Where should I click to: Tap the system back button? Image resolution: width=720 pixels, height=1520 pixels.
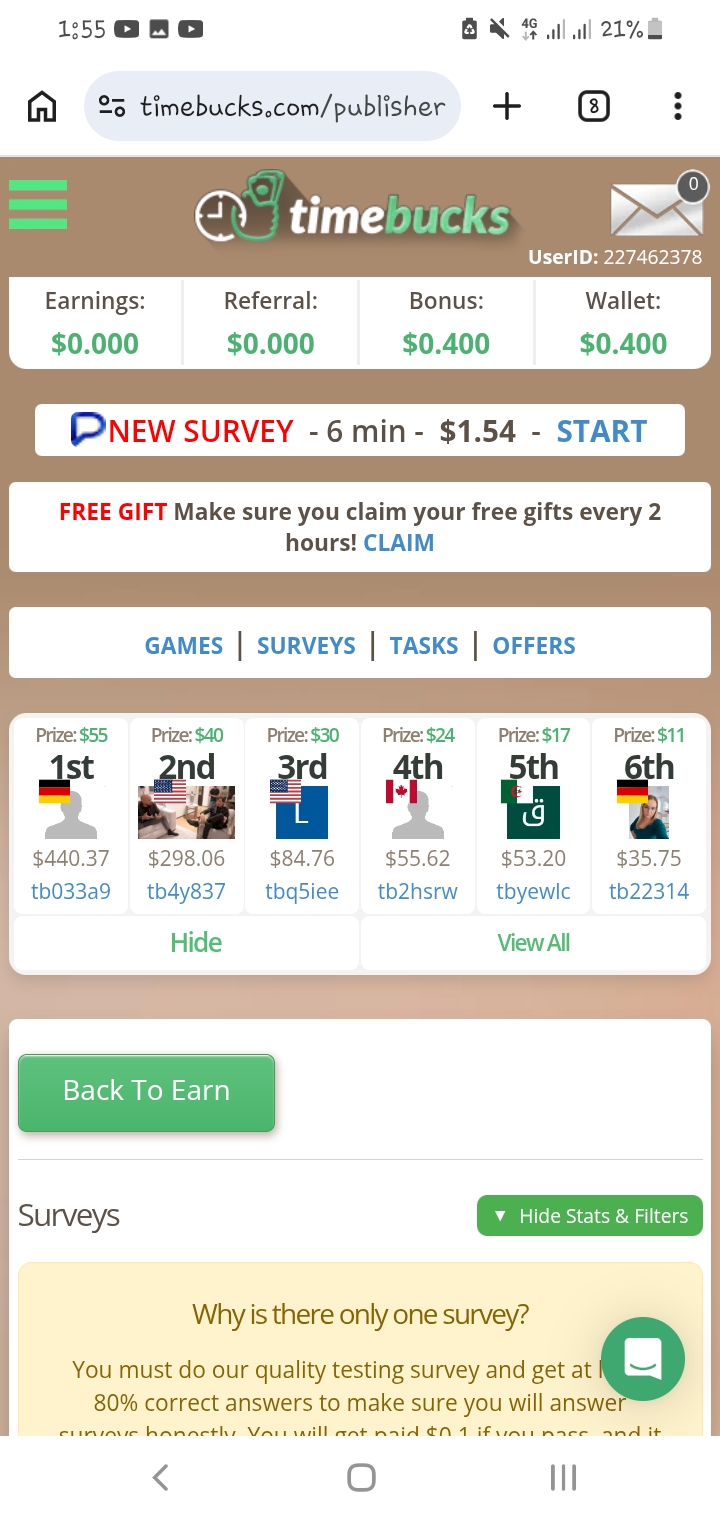[x=160, y=1477]
